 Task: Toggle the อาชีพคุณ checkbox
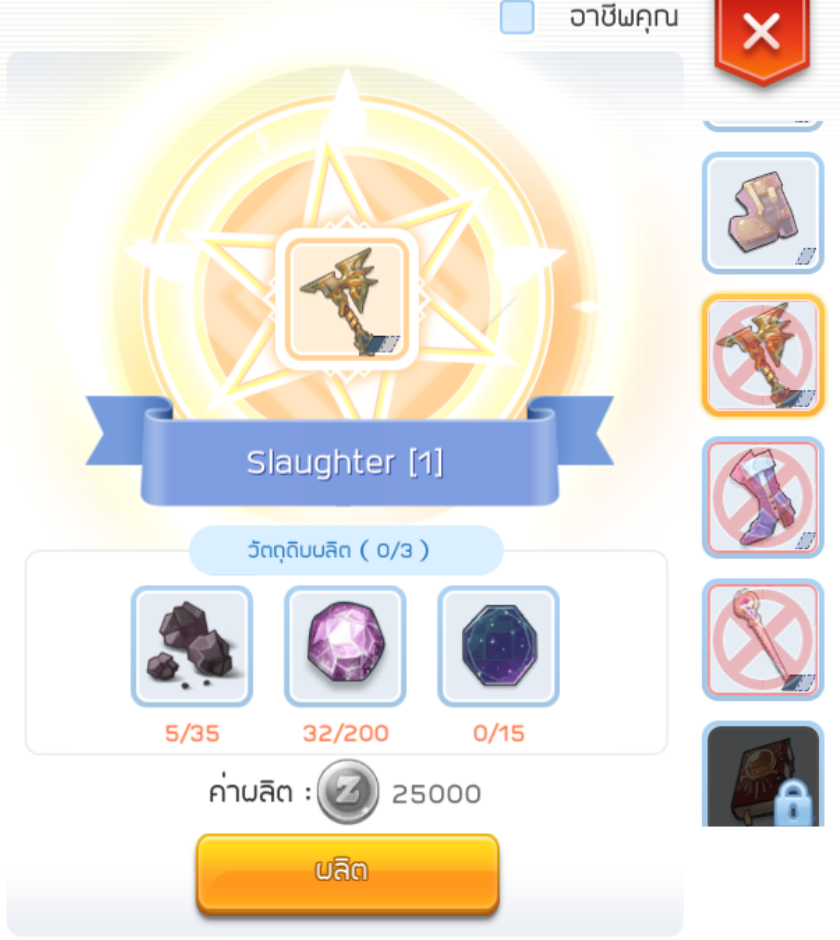coord(517,17)
